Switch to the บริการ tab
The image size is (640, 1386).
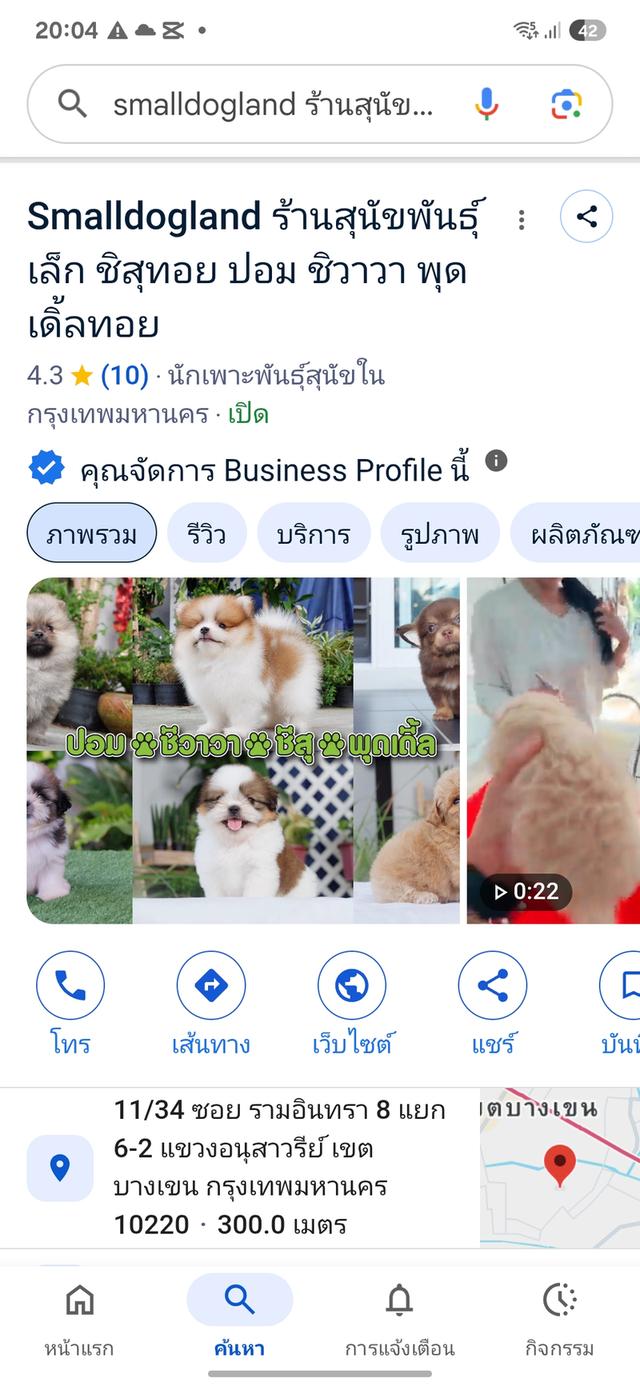[313, 534]
